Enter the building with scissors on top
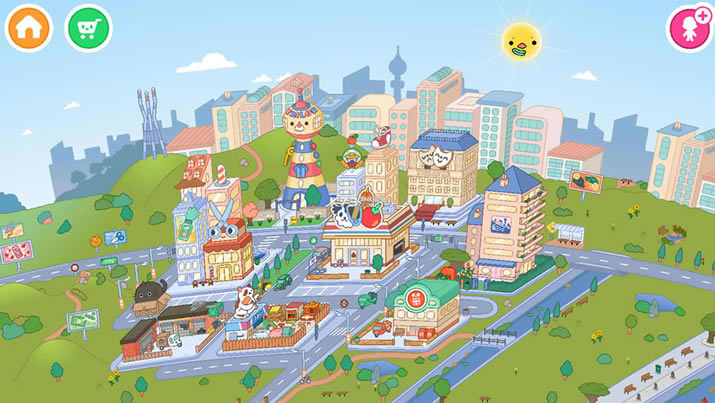This screenshot has width=715, height=403. [x=227, y=250]
